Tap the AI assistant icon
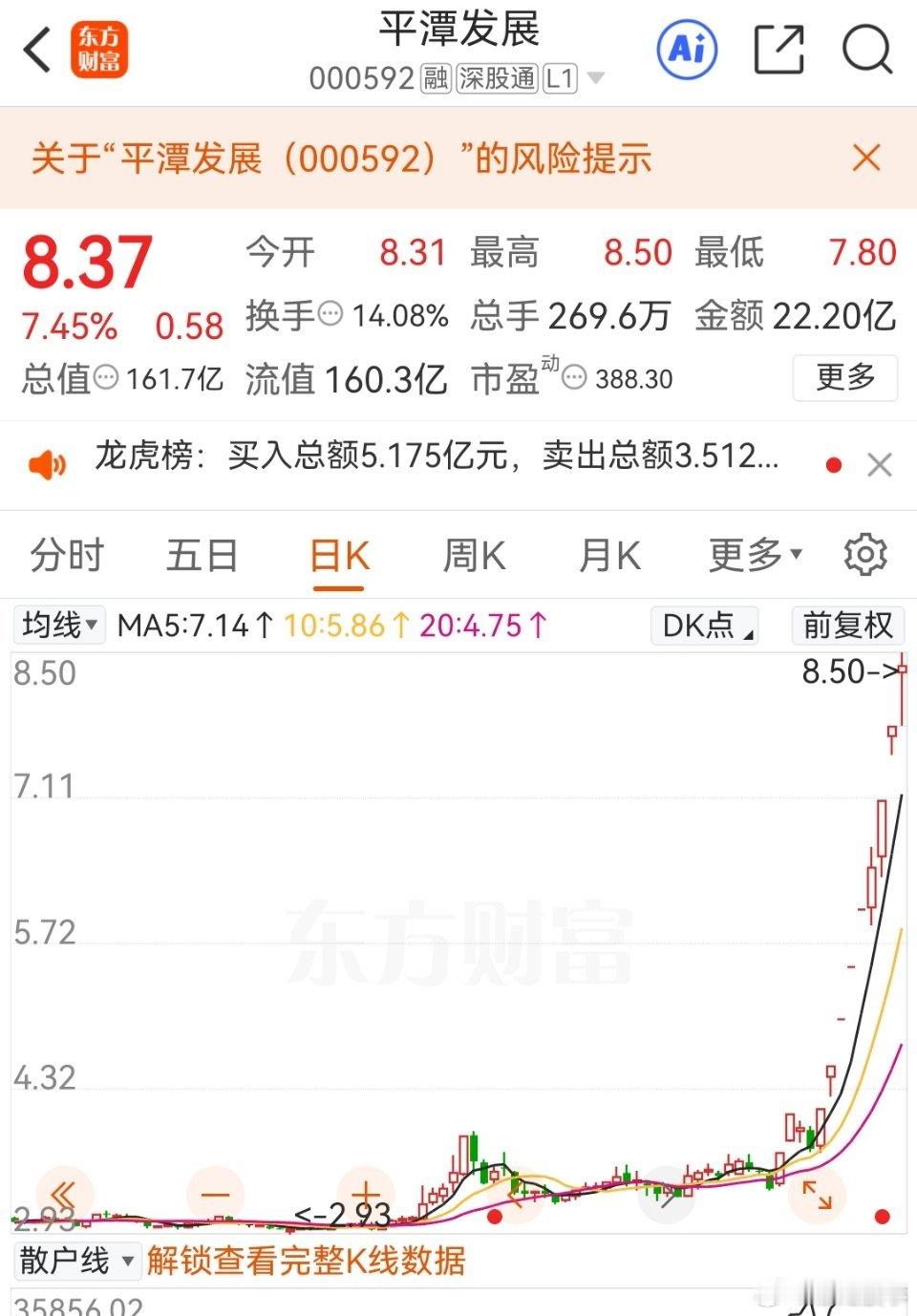 pyautogui.click(x=686, y=50)
